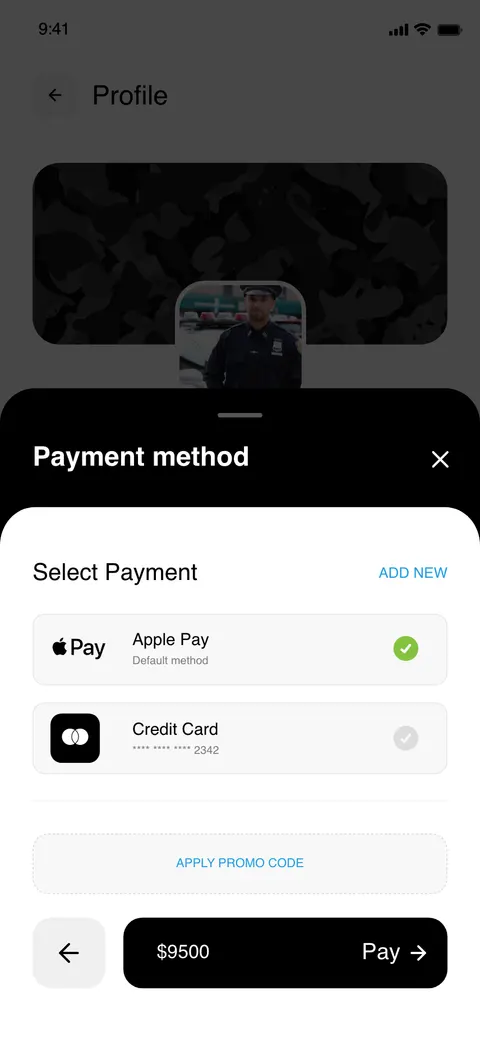Choose Credit Card ending 2342
Viewport: 480px width, 1039px height.
(x=240, y=738)
